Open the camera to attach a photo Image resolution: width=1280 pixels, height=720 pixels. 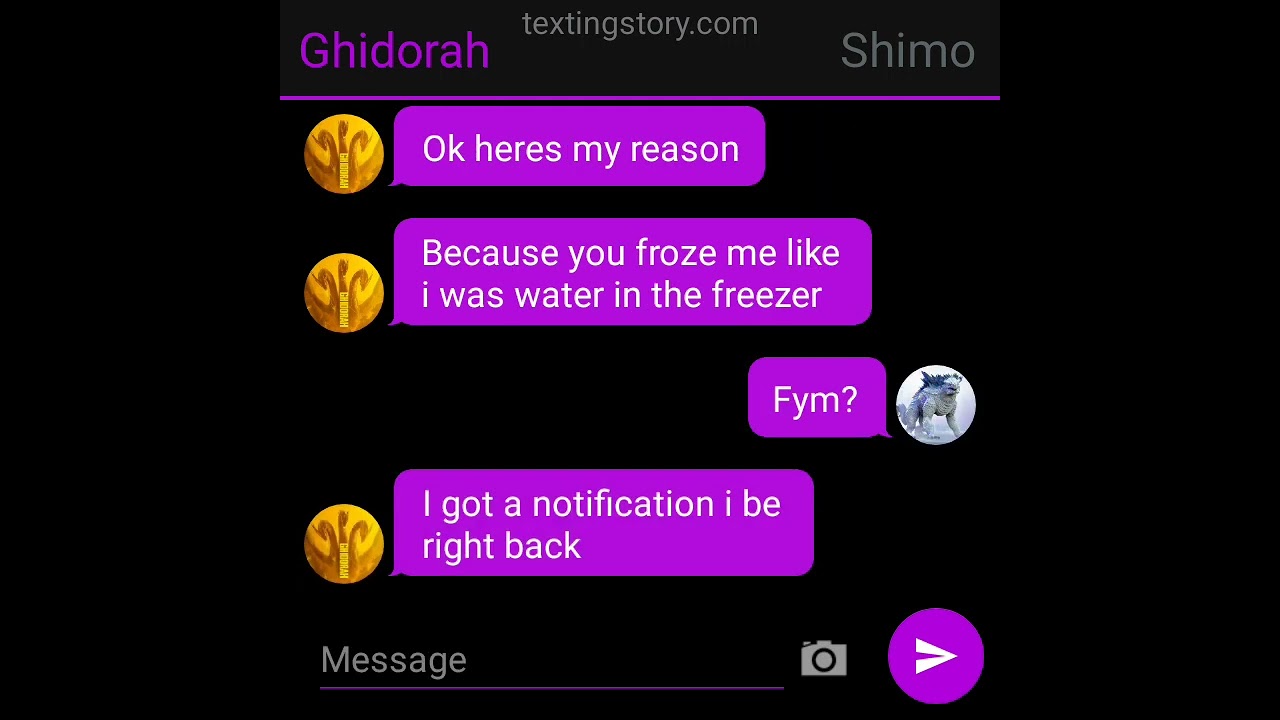click(824, 659)
